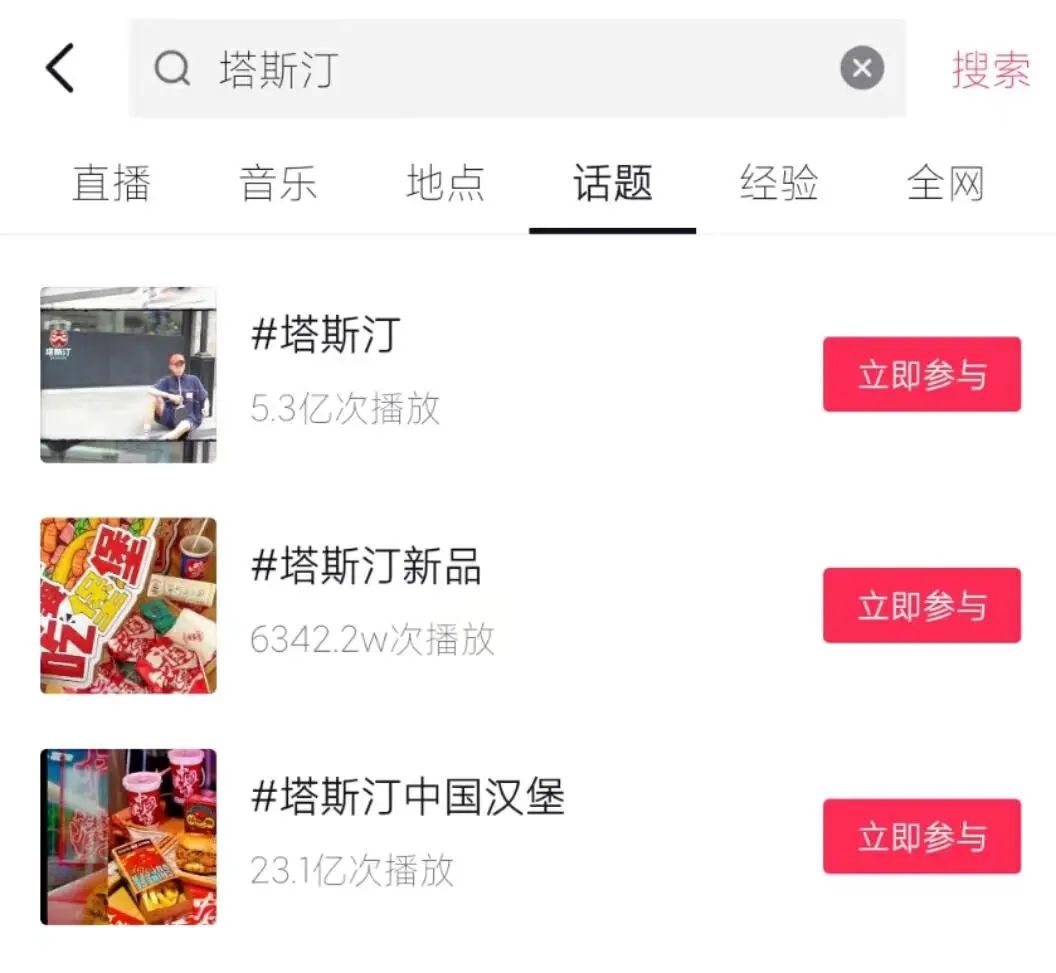Go back using the back arrow
This screenshot has width=1056, height=973.
[60, 69]
